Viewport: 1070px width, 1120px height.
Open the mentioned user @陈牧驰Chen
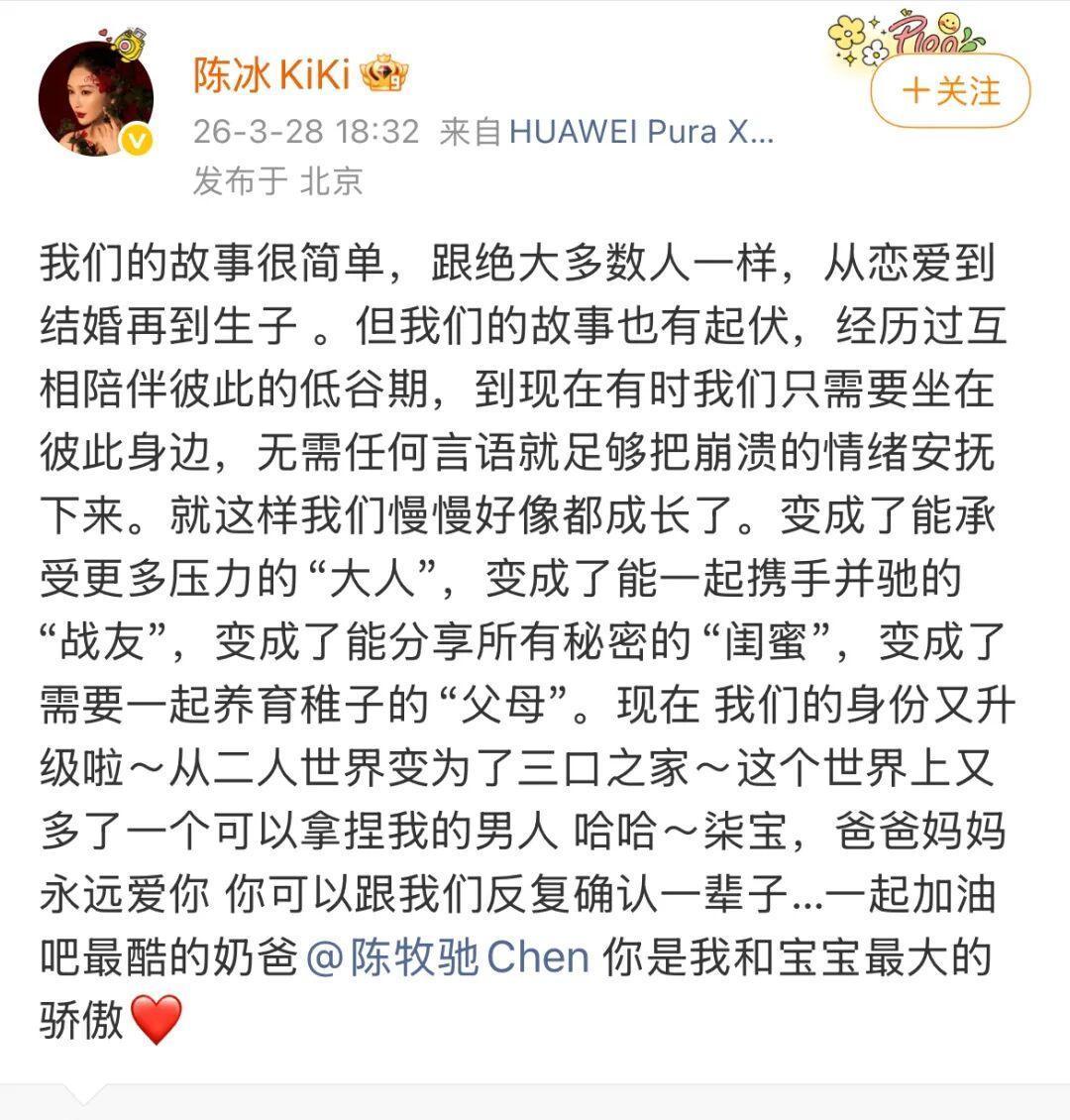tap(448, 957)
